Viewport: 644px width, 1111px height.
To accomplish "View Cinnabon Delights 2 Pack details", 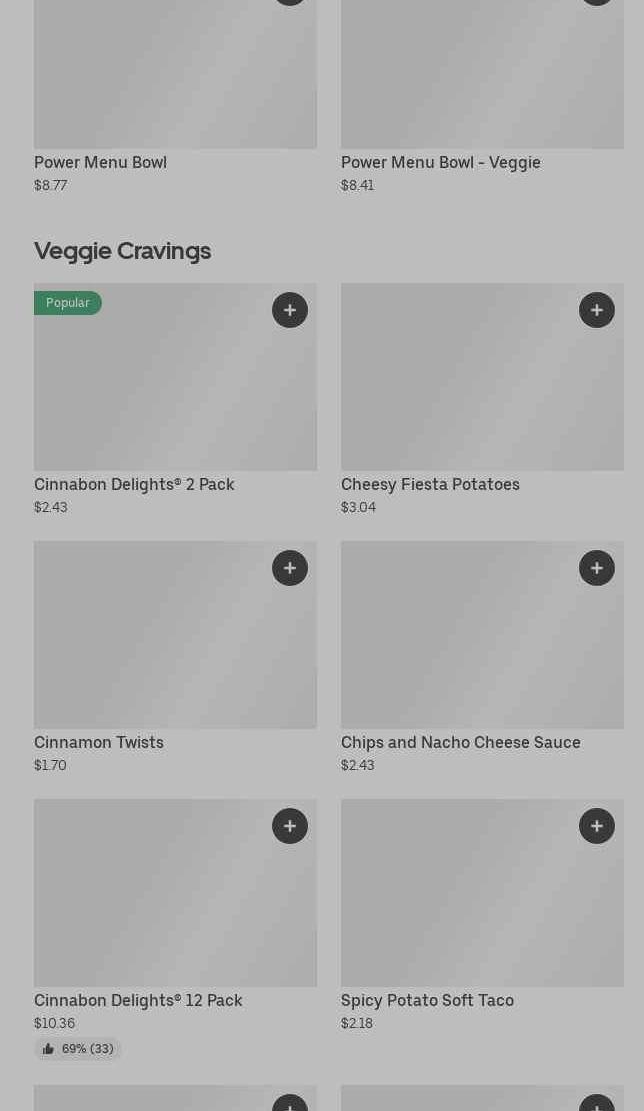I will tap(175, 400).
